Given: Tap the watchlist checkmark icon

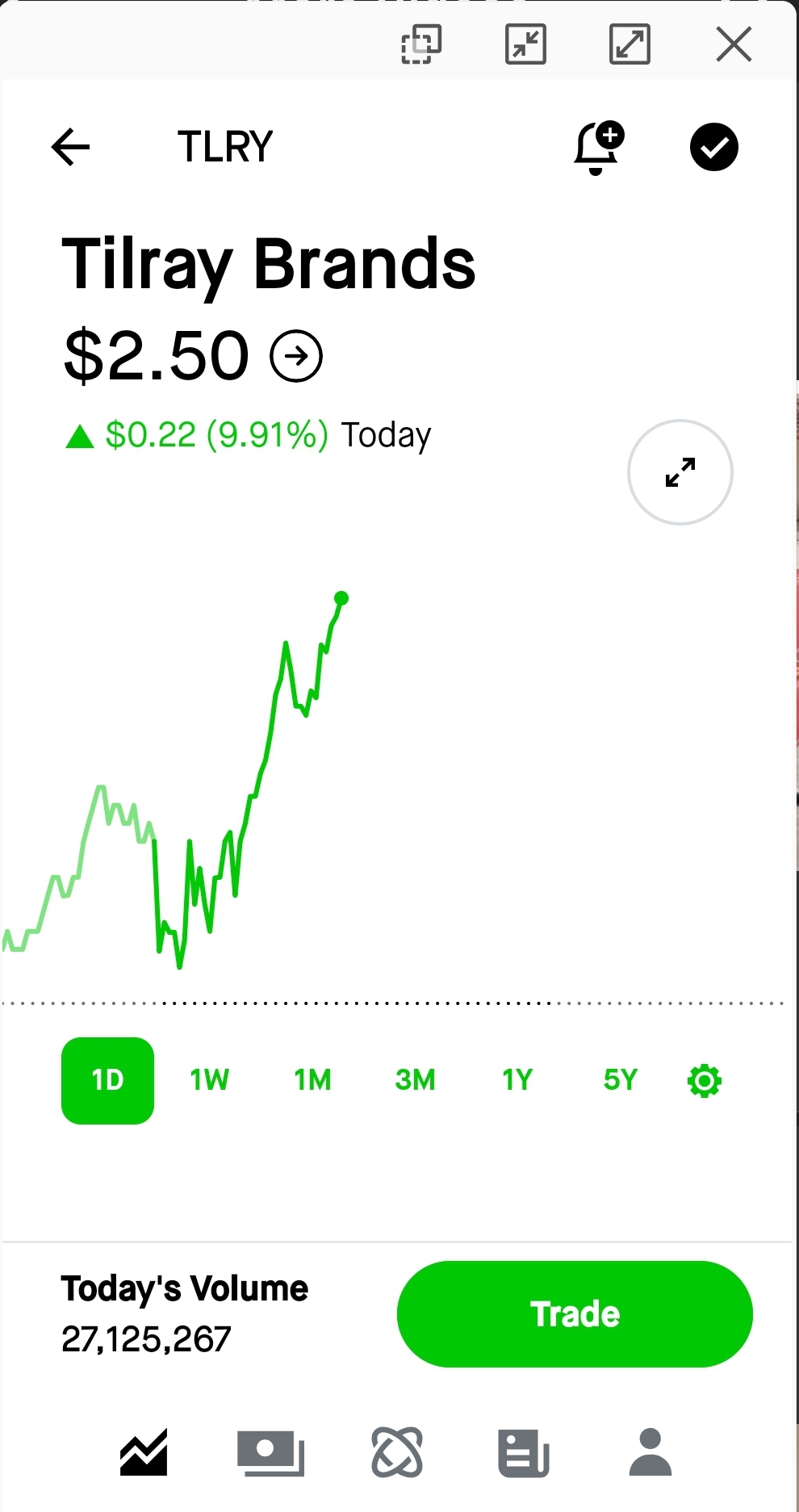Looking at the screenshot, I should pos(713,147).
